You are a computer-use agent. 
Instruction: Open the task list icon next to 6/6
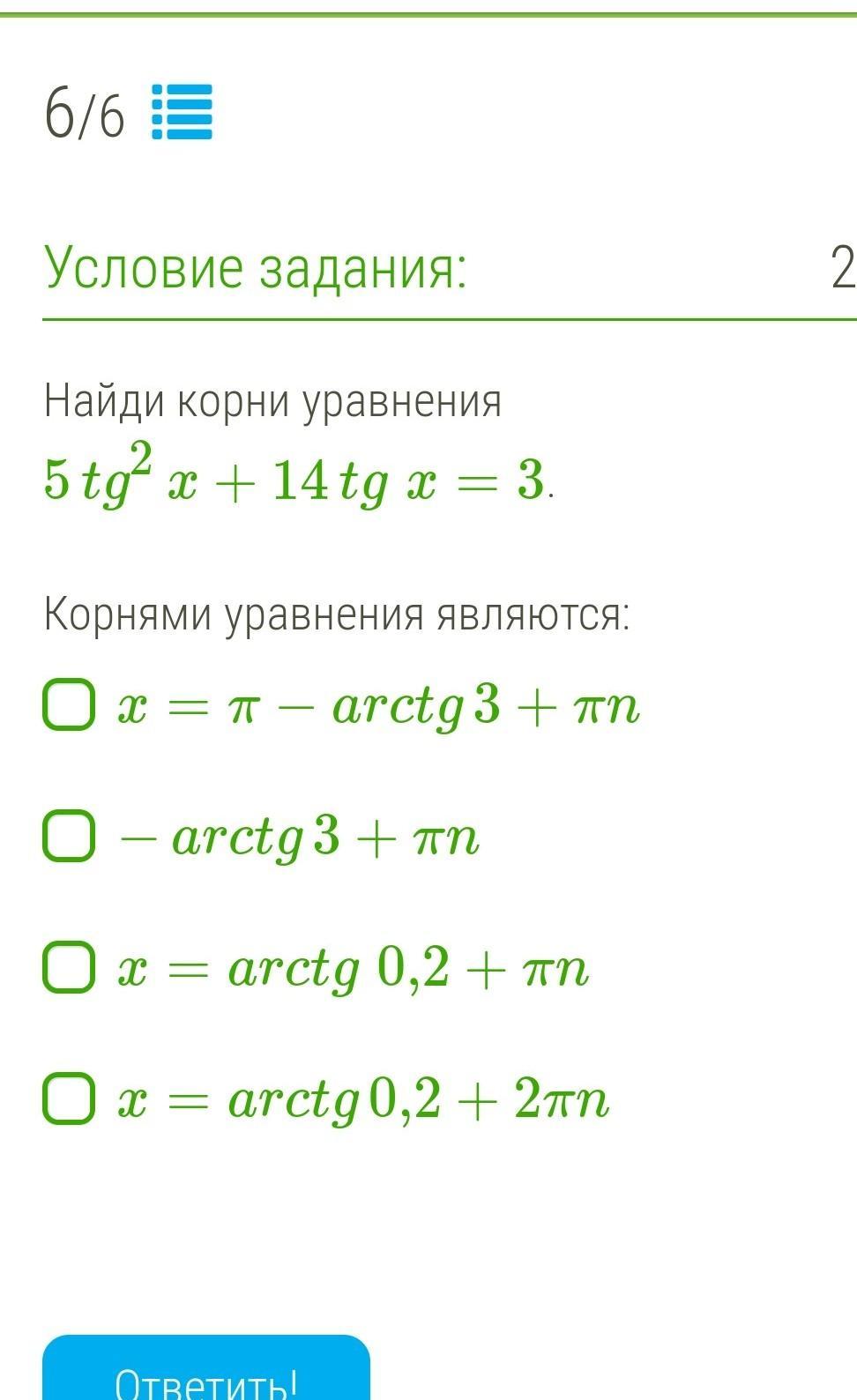(x=183, y=112)
